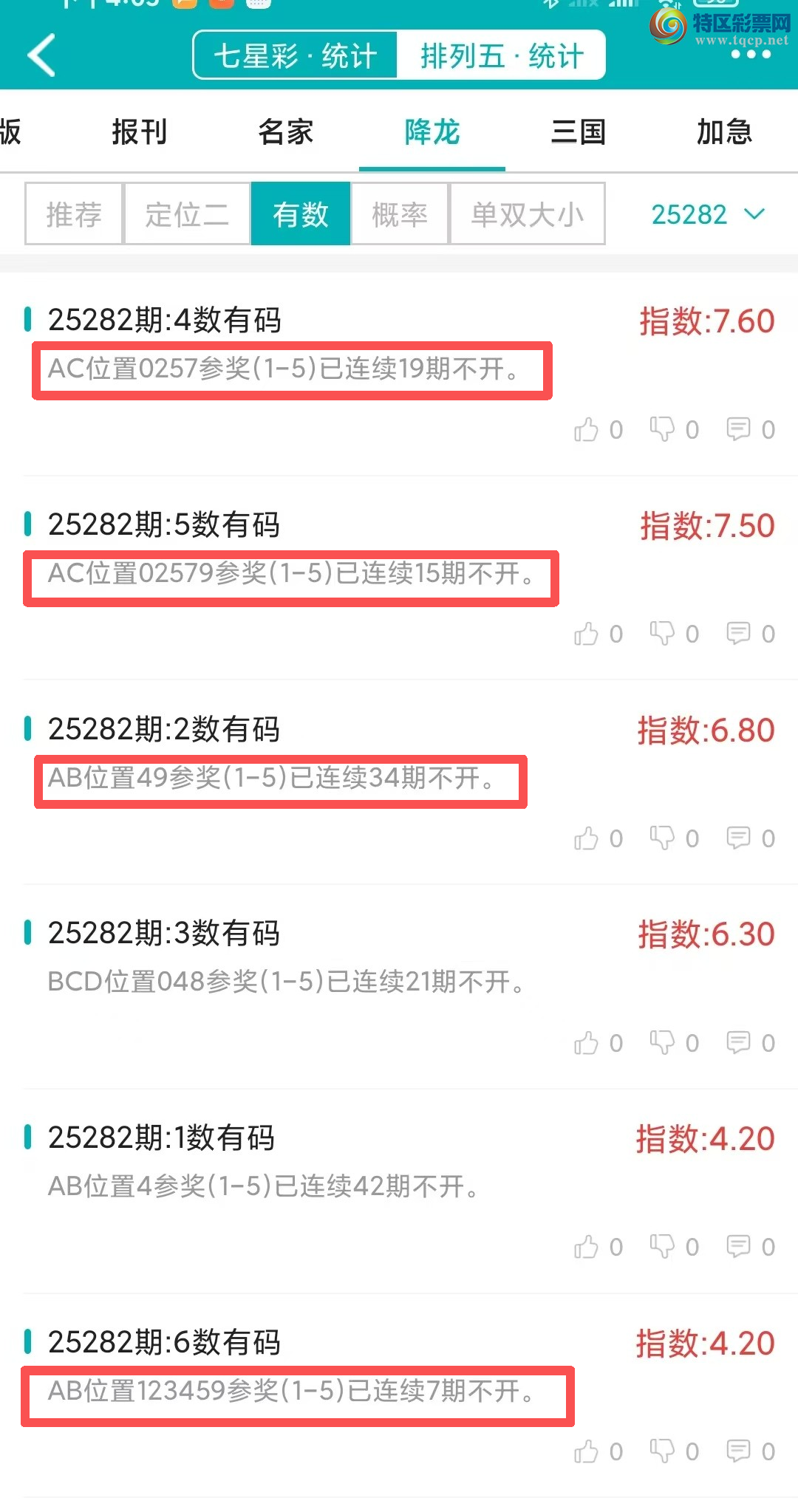Open the 名家 tab
Image resolution: width=798 pixels, height=1512 pixels.
[285, 132]
